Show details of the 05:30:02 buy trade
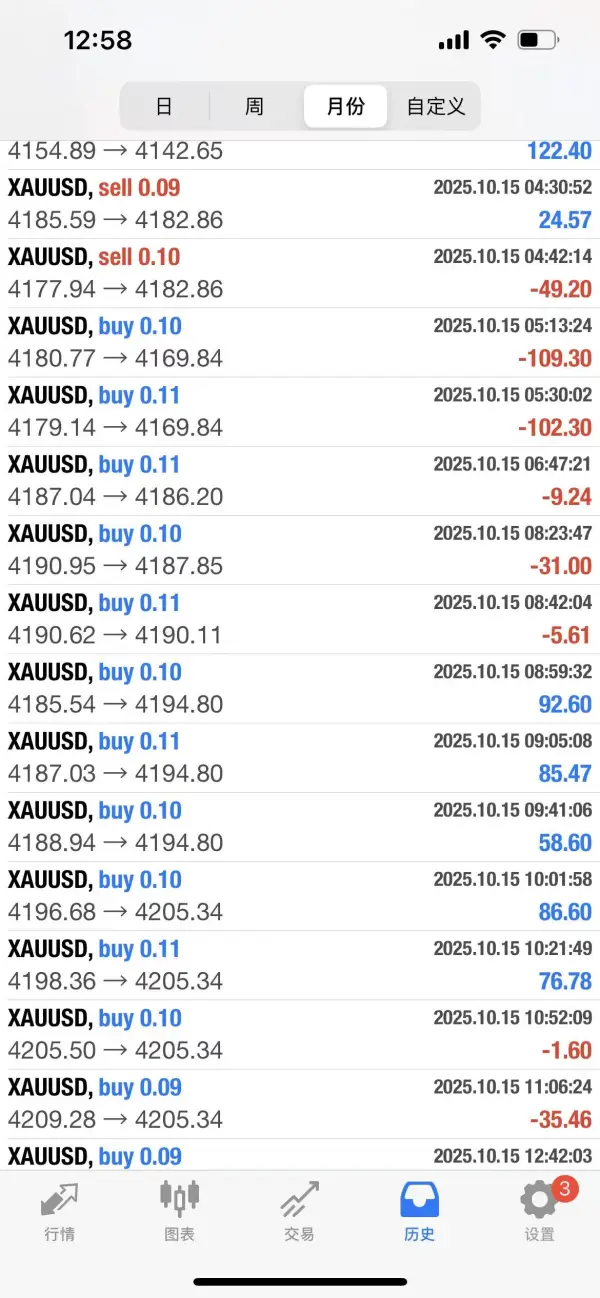Image resolution: width=600 pixels, height=1298 pixels. point(300,411)
